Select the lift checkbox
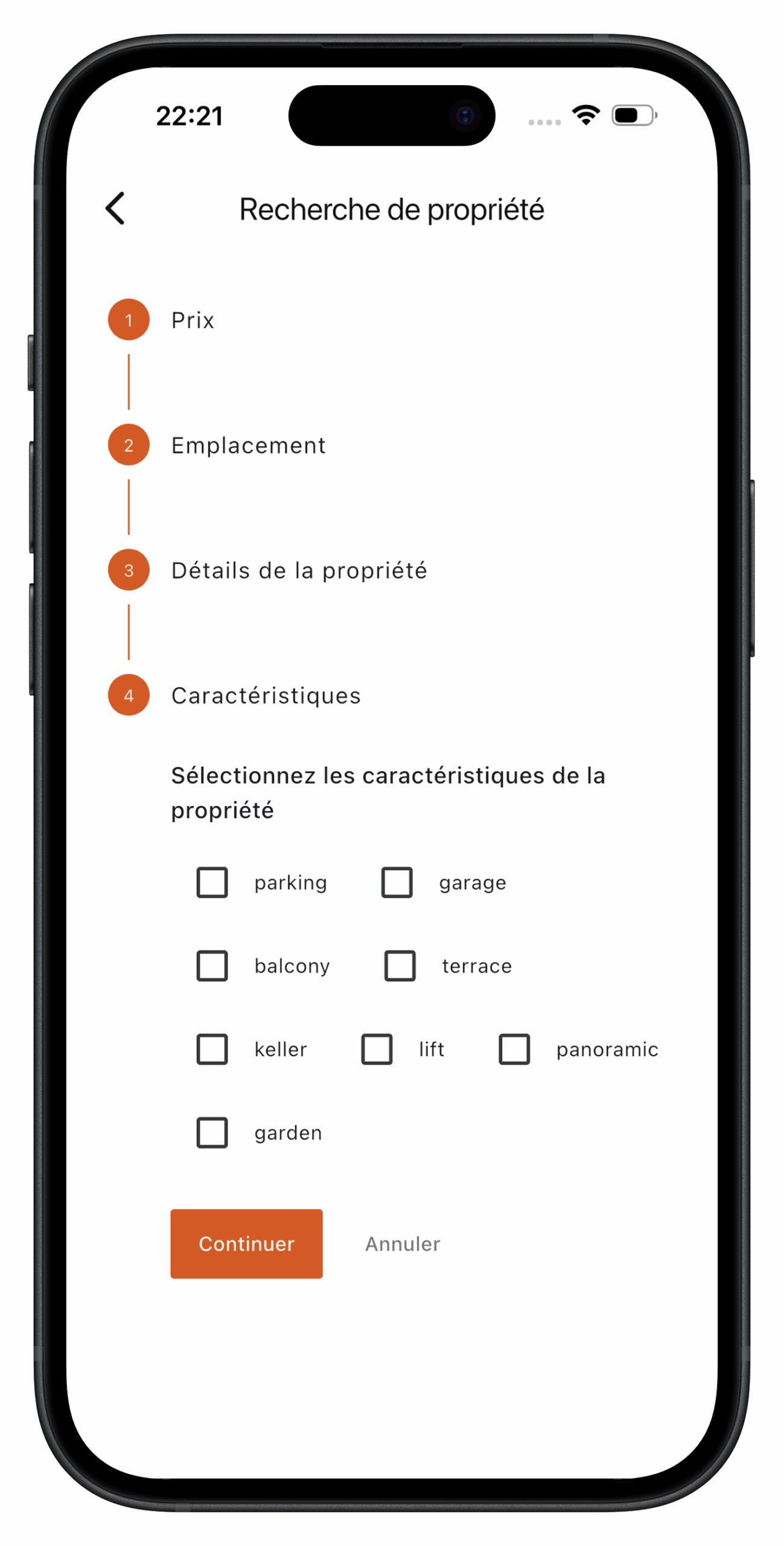Screen dimensions: 784x1546 click(x=377, y=1049)
